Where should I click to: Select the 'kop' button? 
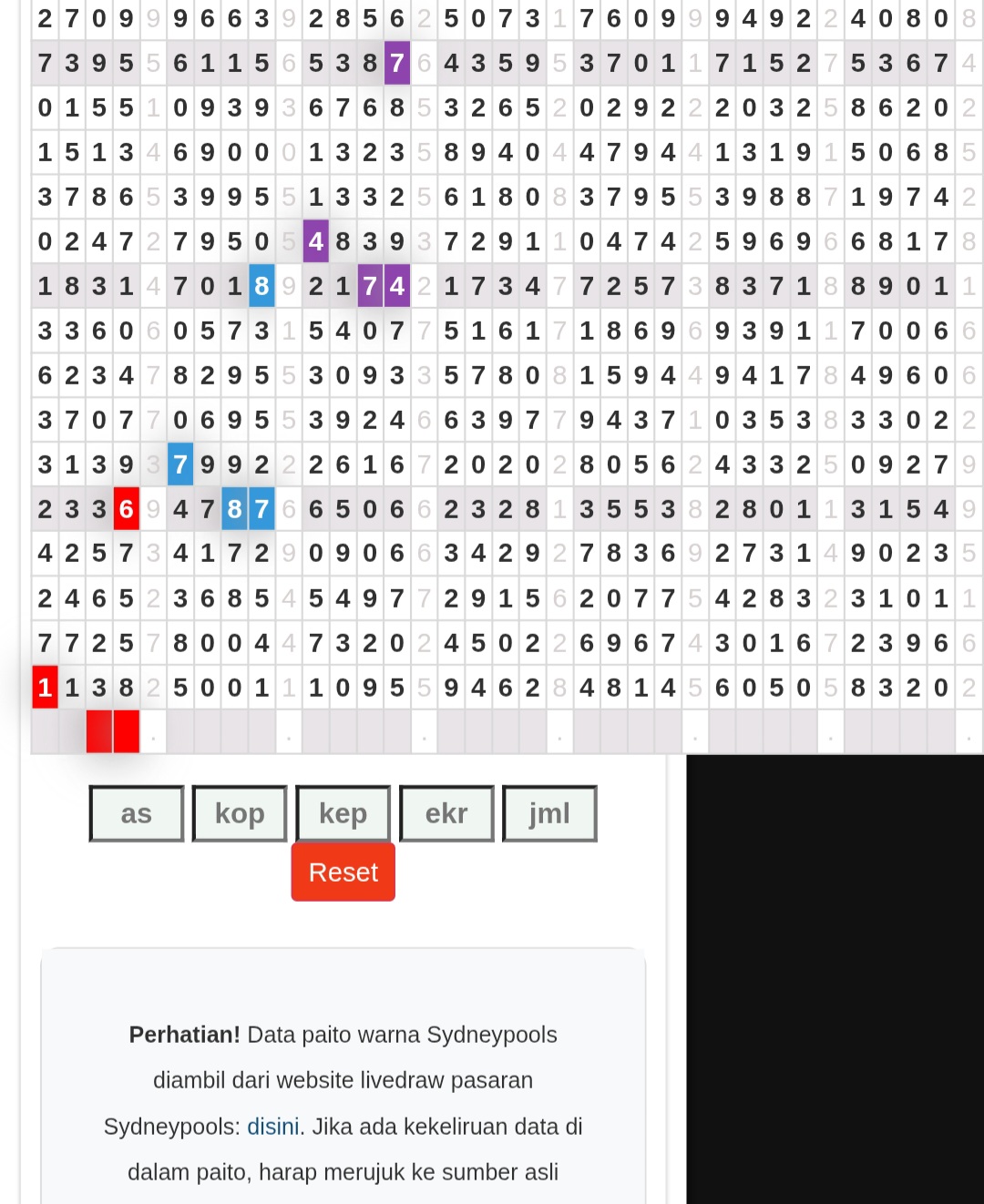240,813
